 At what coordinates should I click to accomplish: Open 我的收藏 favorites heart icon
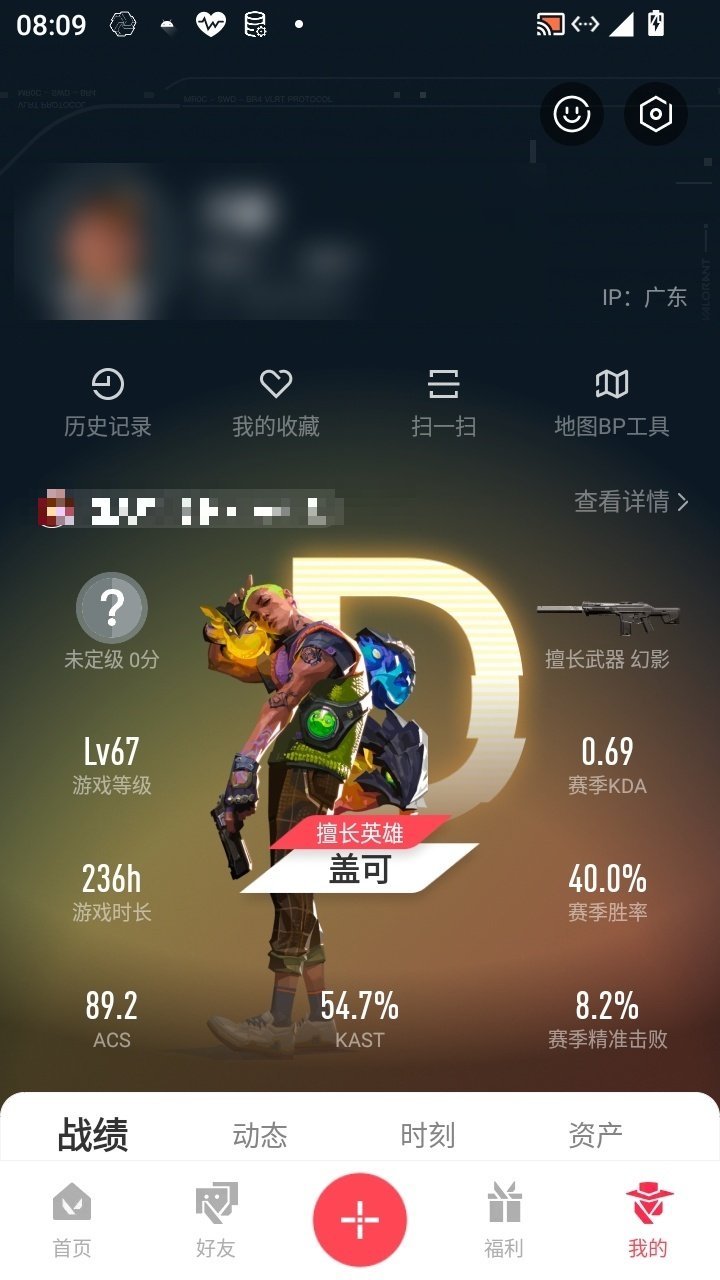tap(276, 395)
